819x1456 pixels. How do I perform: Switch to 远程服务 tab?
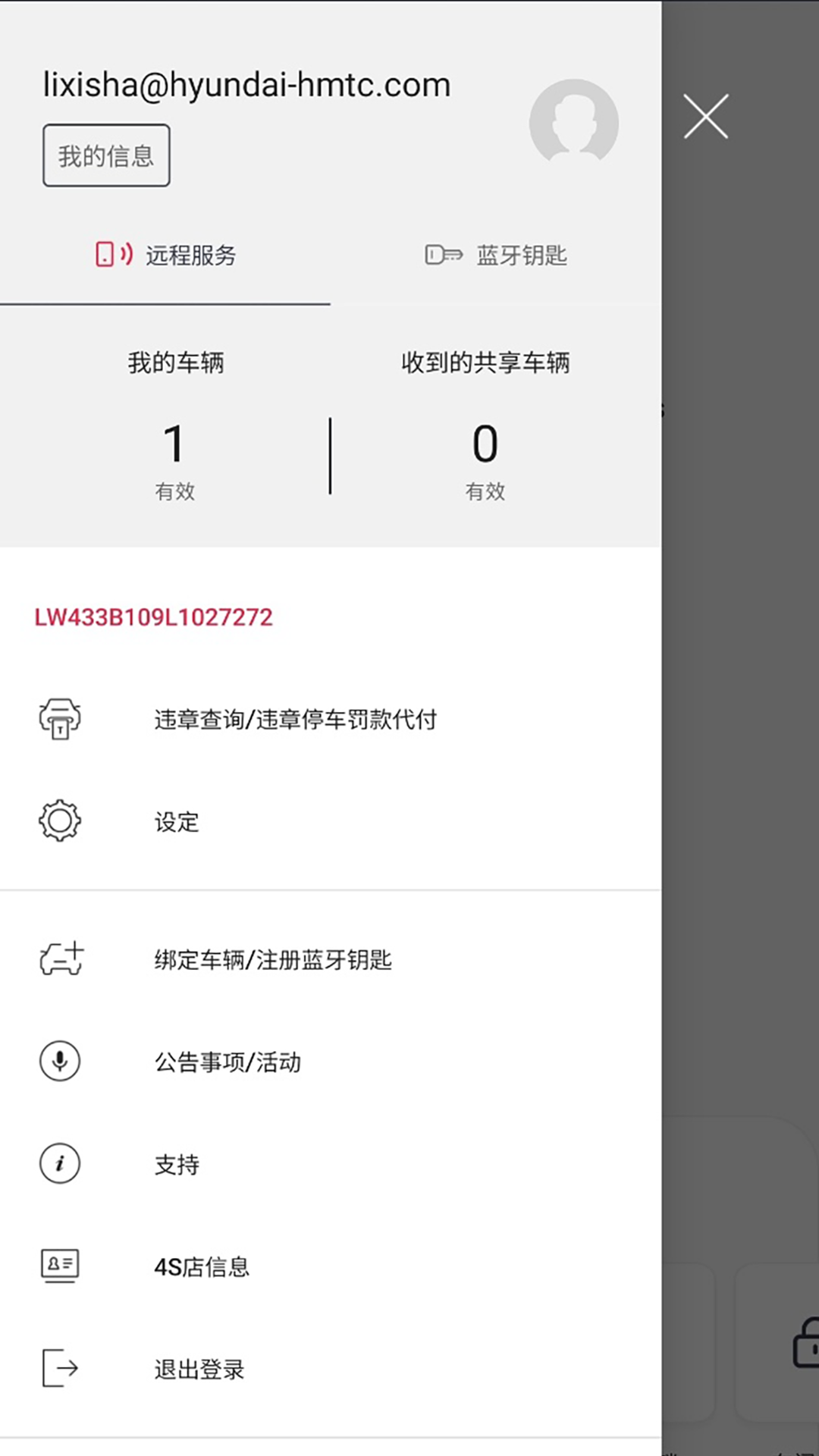(165, 255)
